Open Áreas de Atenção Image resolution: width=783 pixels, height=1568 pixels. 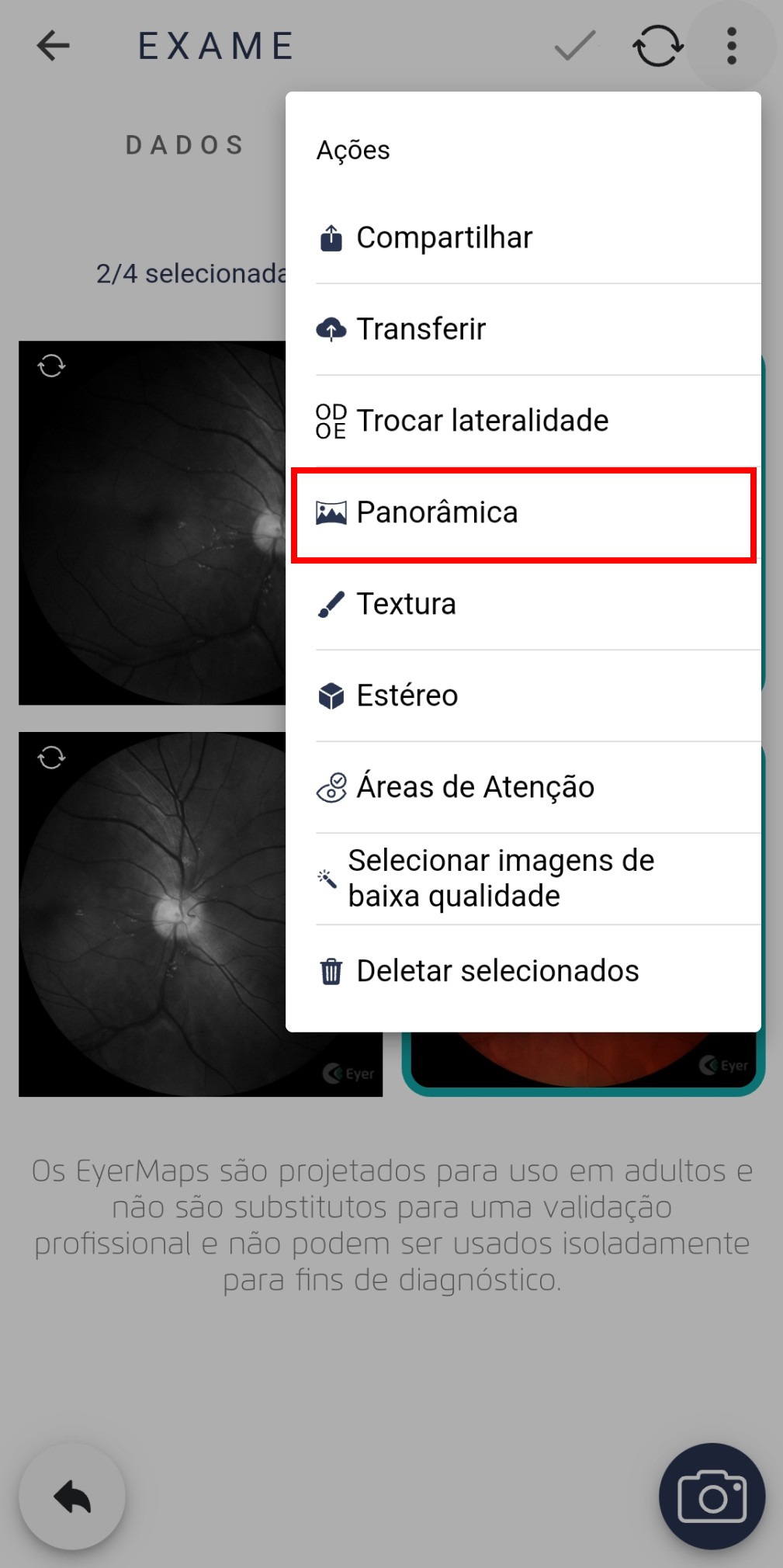pos(523,787)
